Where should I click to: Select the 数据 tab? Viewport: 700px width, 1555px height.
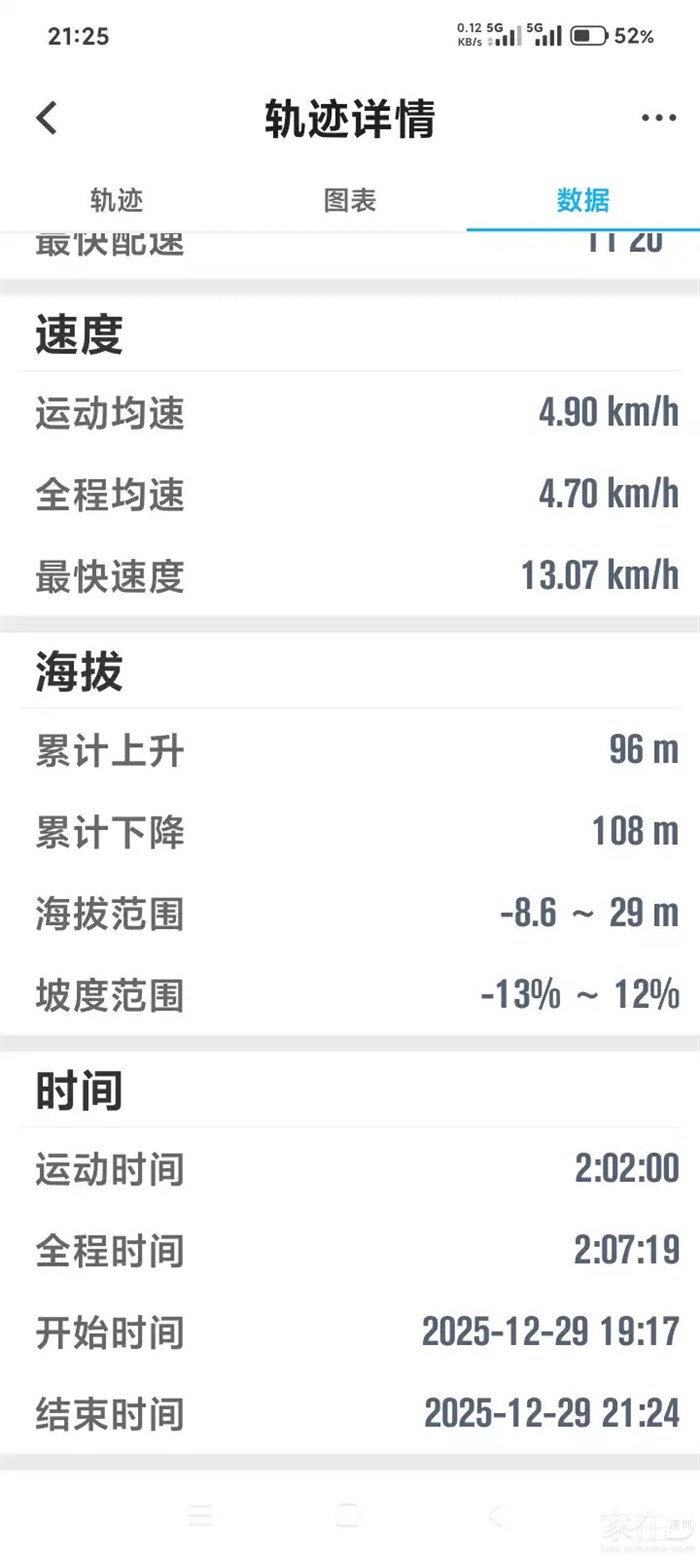click(x=583, y=200)
